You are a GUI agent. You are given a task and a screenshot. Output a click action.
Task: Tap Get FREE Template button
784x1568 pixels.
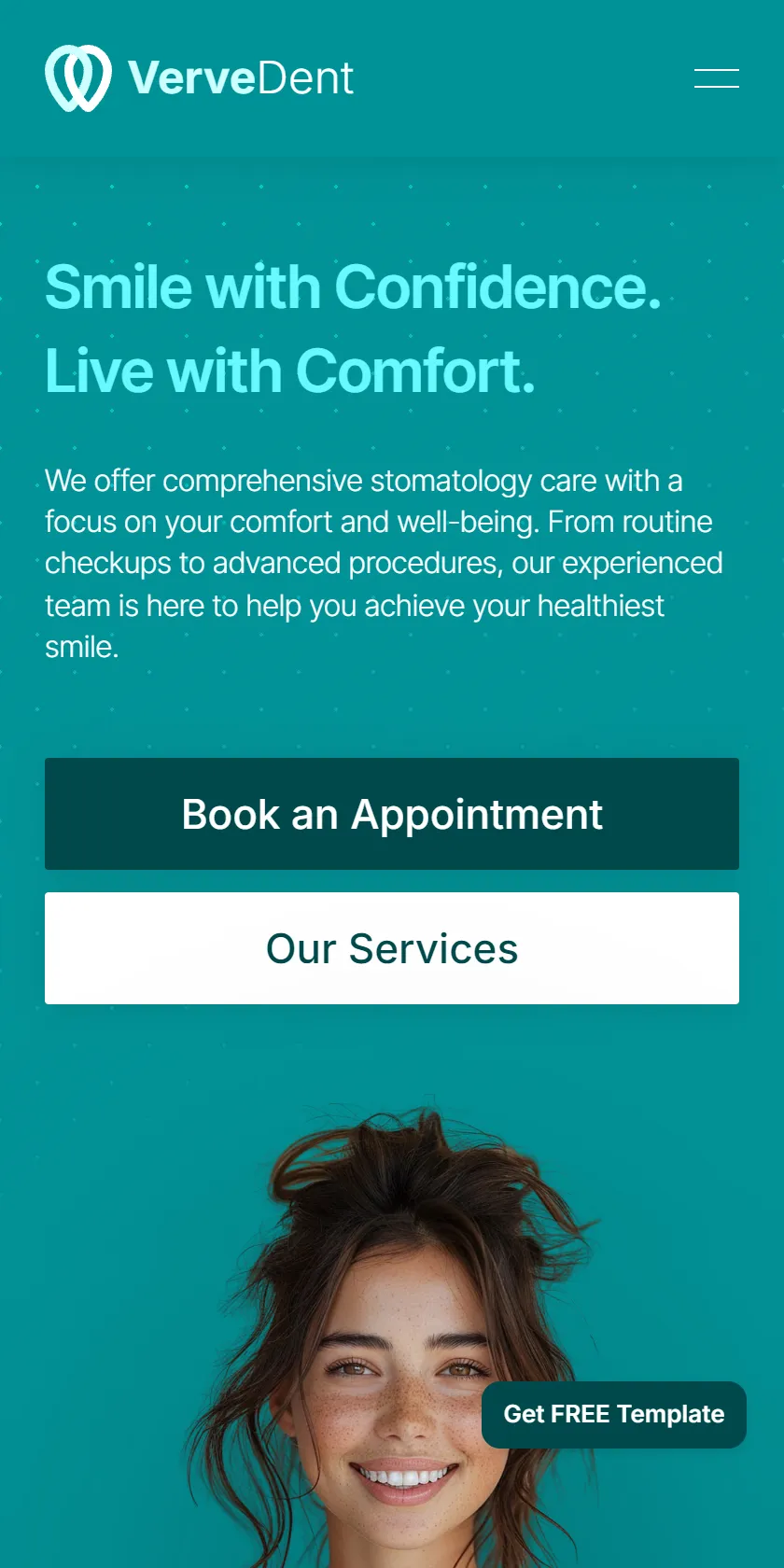click(614, 1415)
